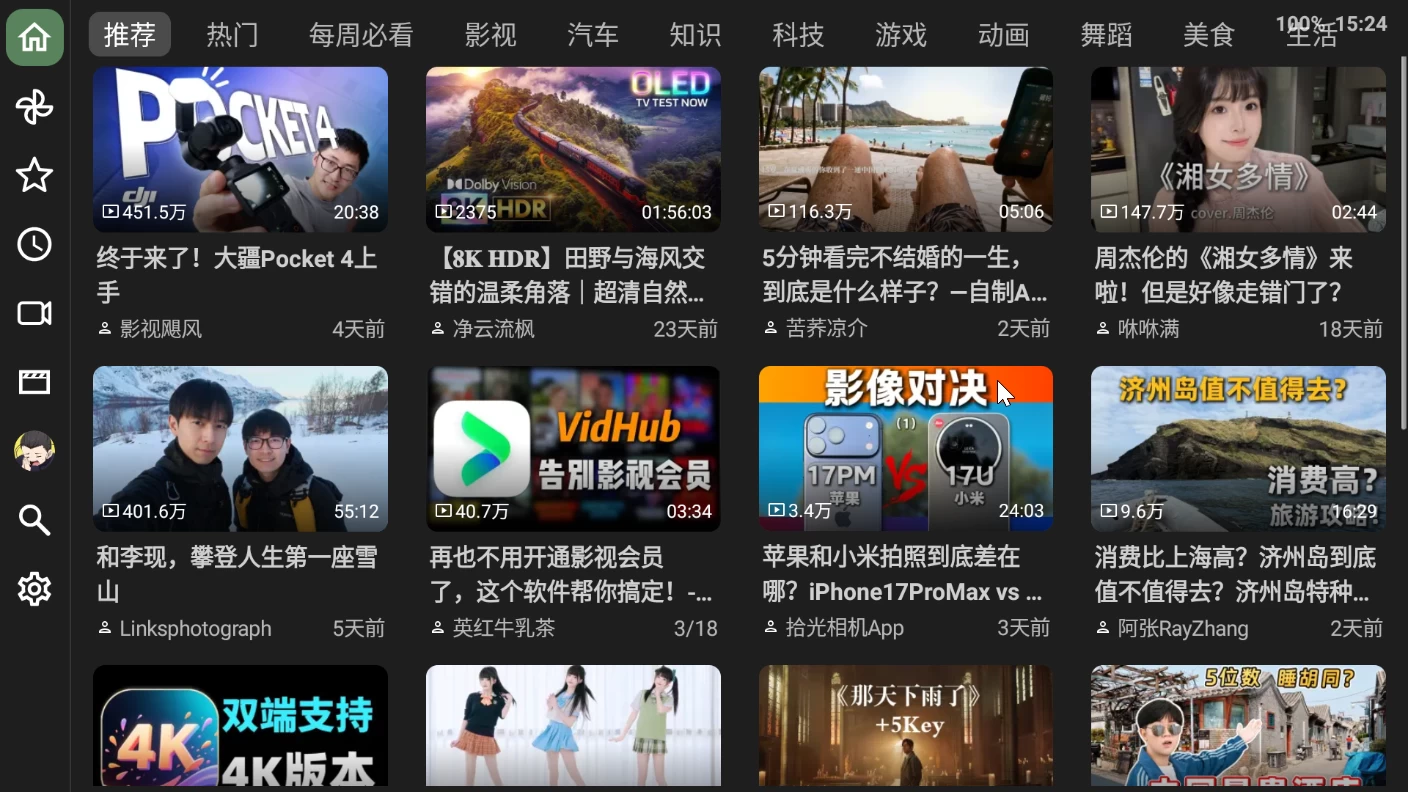
Task: Select the 游戏 tab
Action: point(901,35)
